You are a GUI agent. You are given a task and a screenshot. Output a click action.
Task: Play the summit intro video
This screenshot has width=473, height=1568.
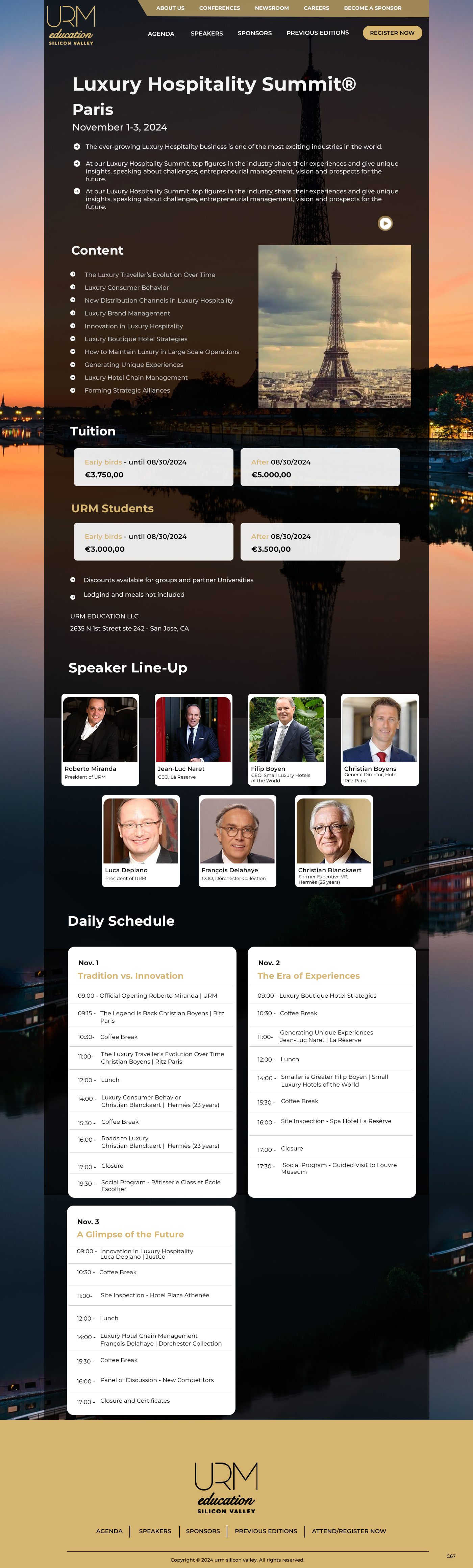[385, 223]
